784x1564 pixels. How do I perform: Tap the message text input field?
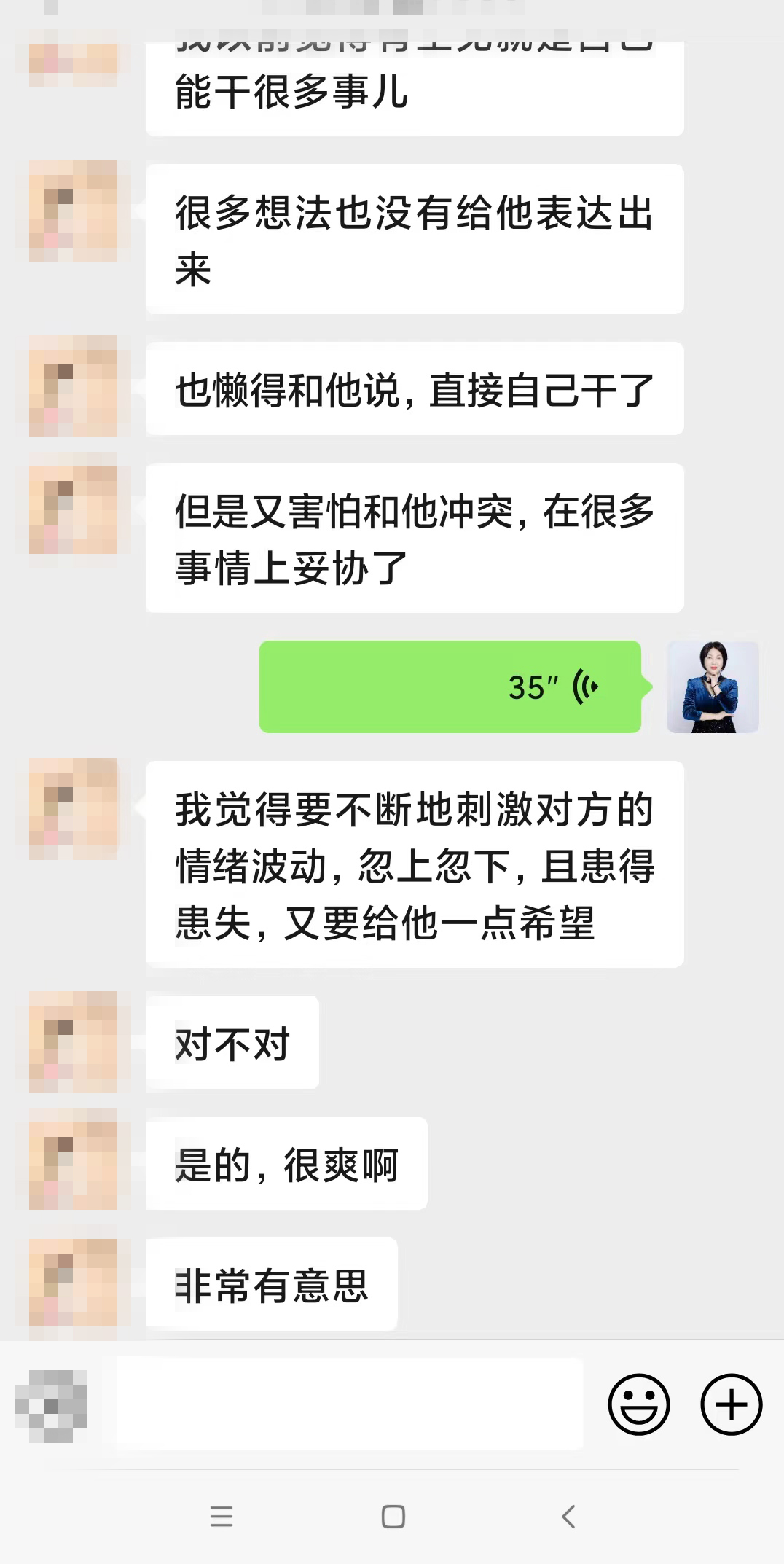[350, 1404]
